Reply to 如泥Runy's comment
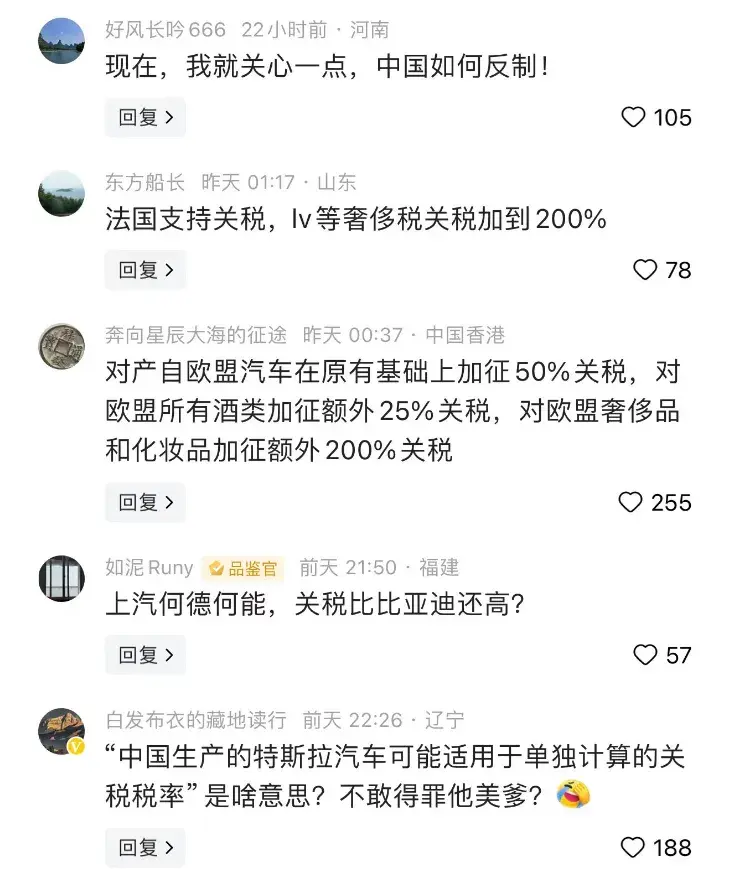The height and width of the screenshot is (887, 730). 145,655
